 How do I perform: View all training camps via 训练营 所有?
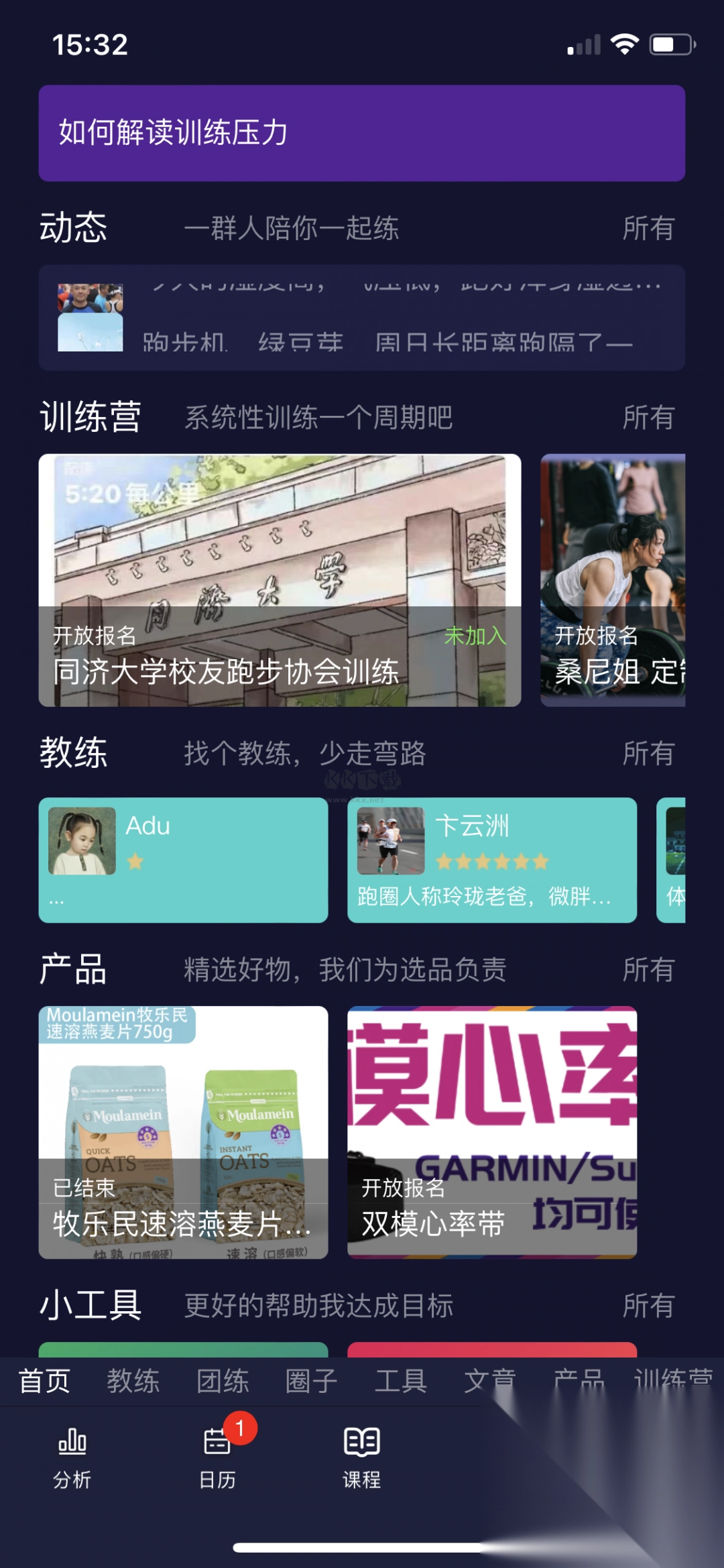click(648, 418)
